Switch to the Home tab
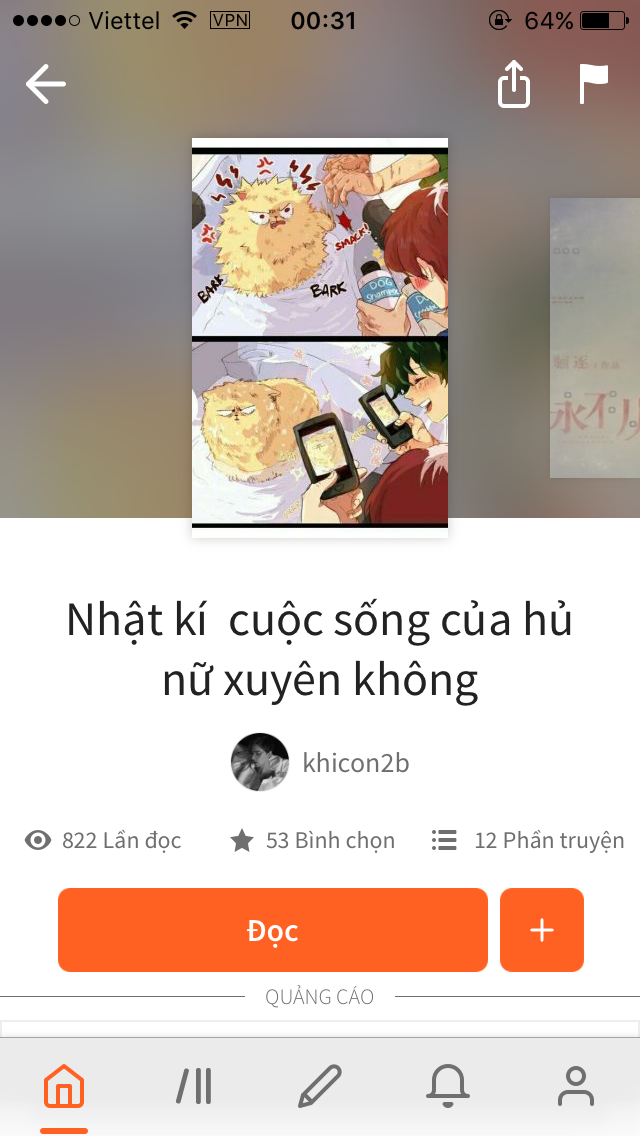The image size is (640, 1136). 64,1086
